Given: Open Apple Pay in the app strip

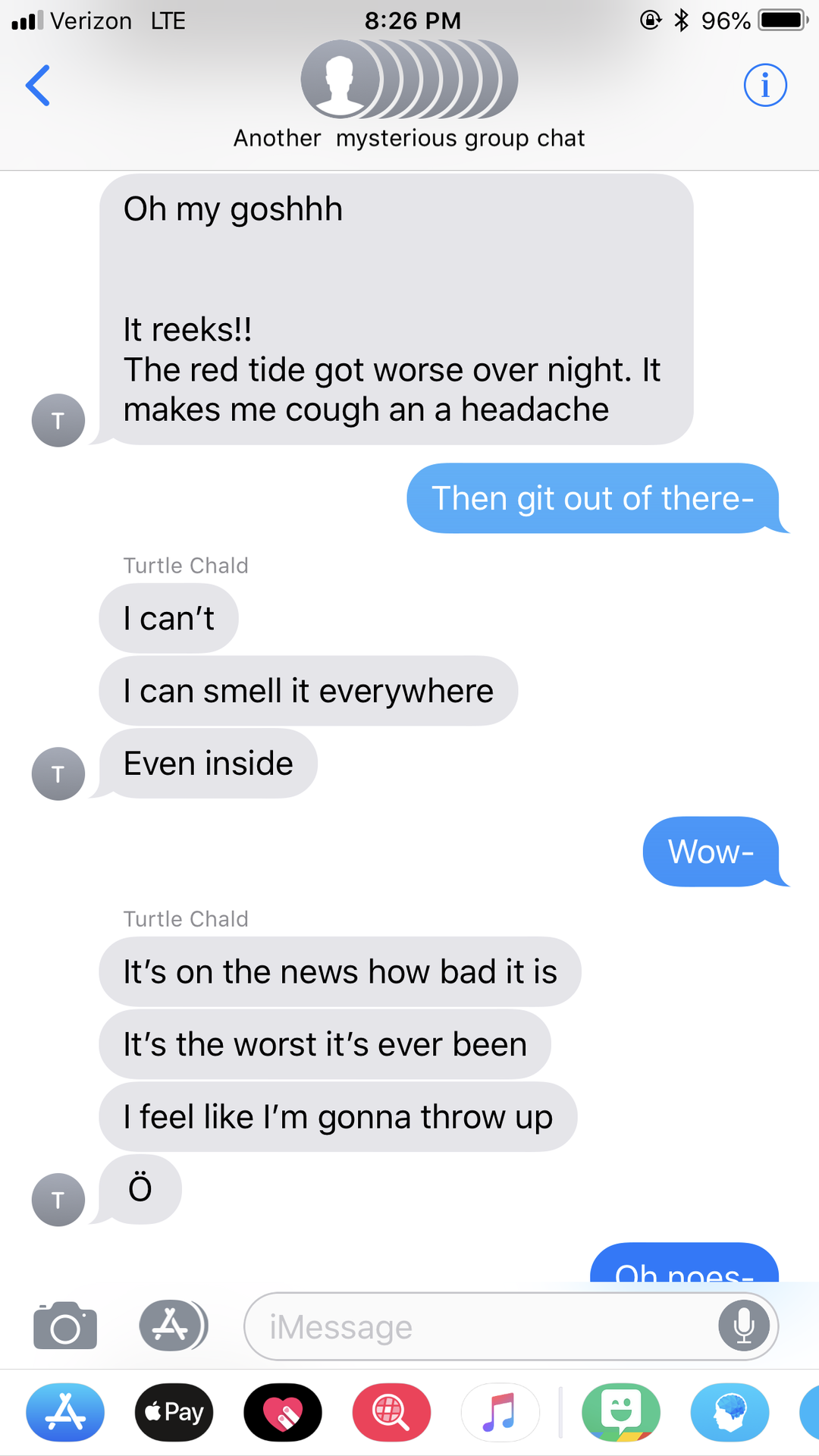Looking at the screenshot, I should click(174, 1412).
